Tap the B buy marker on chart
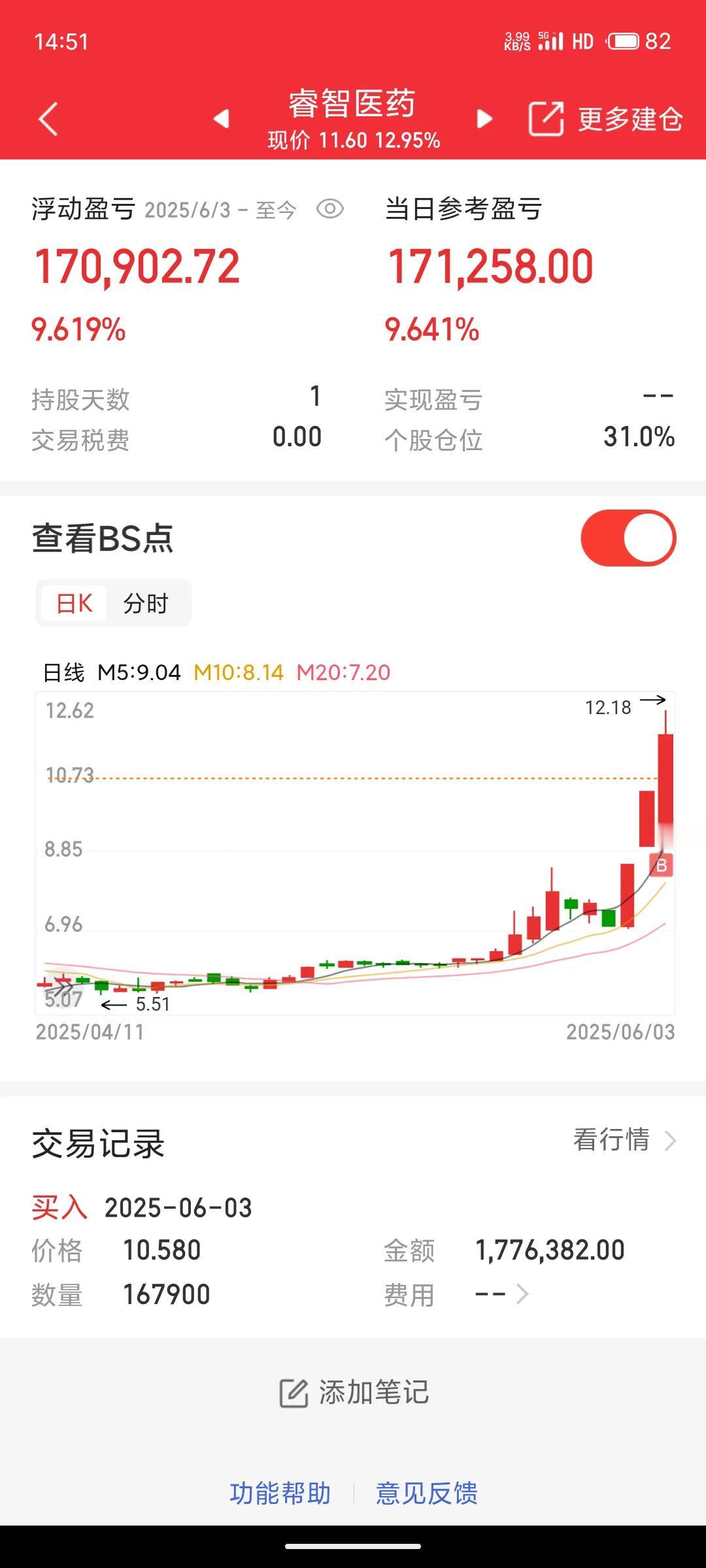Image resolution: width=706 pixels, height=1568 pixels. pos(662,866)
